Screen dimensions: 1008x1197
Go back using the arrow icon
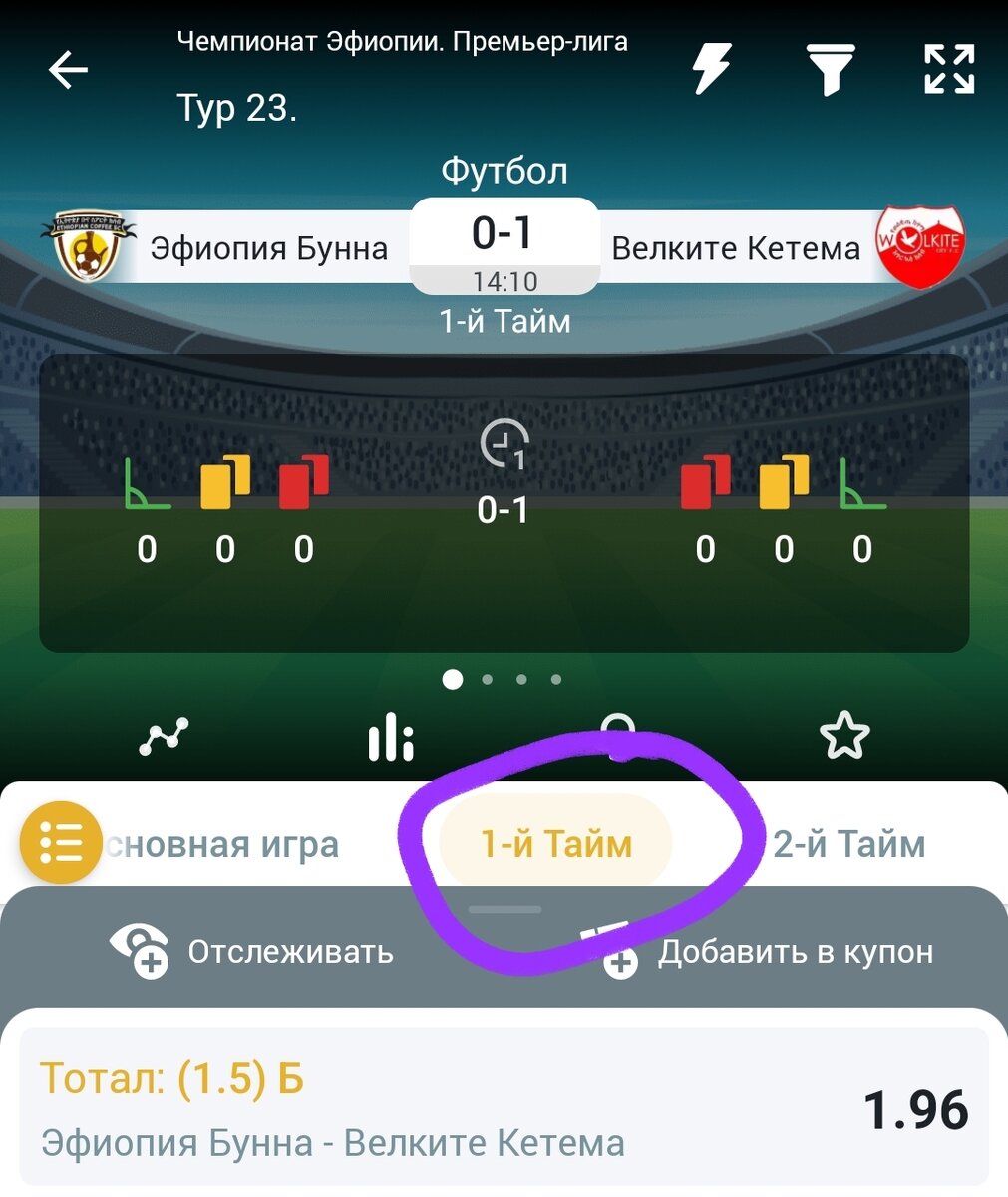[x=68, y=71]
